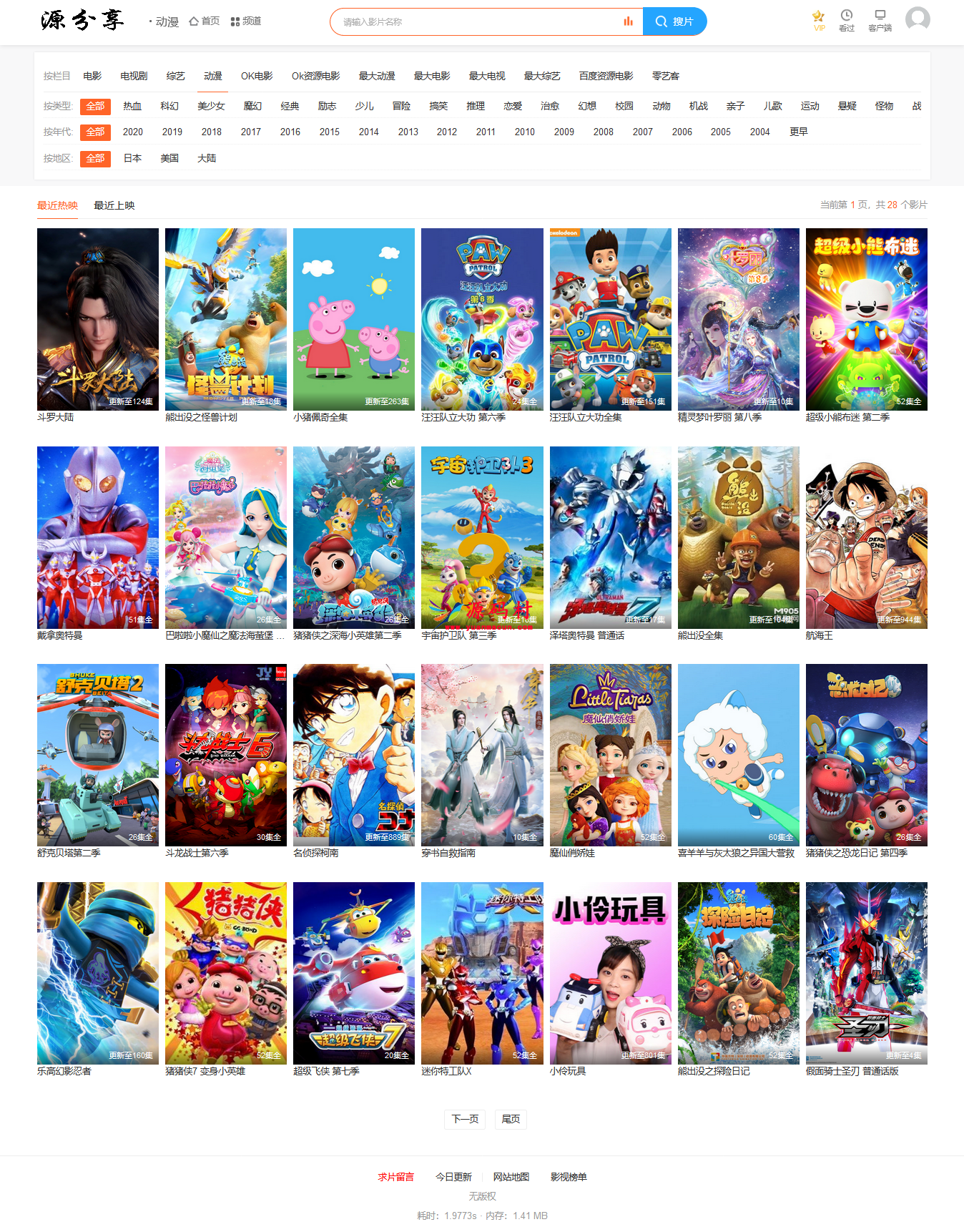Tap the movie name search box
Viewport: 964px width, 1232px height.
(479, 21)
